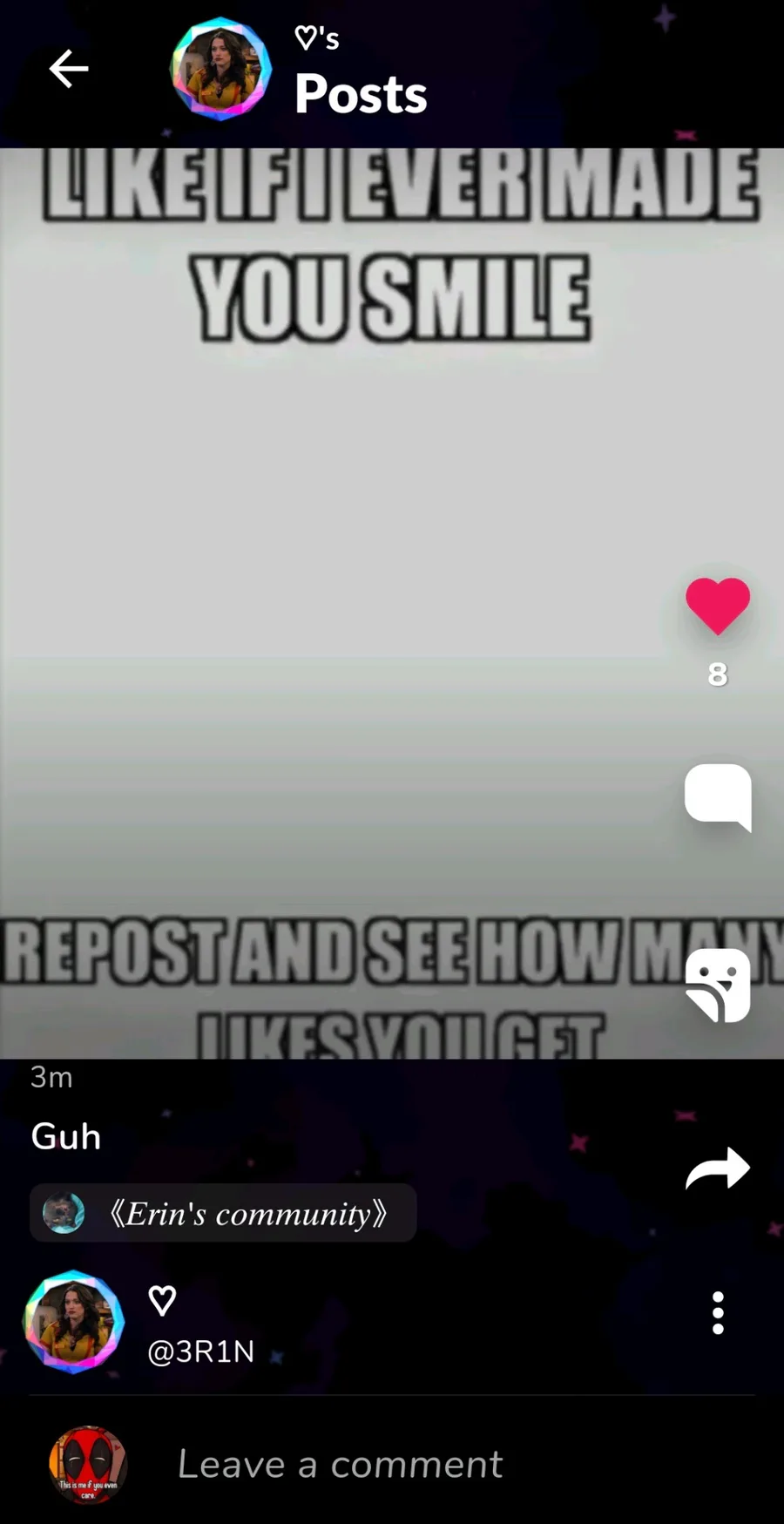Open the three-dot overflow menu
The image size is (784, 1524).
coord(718,1312)
